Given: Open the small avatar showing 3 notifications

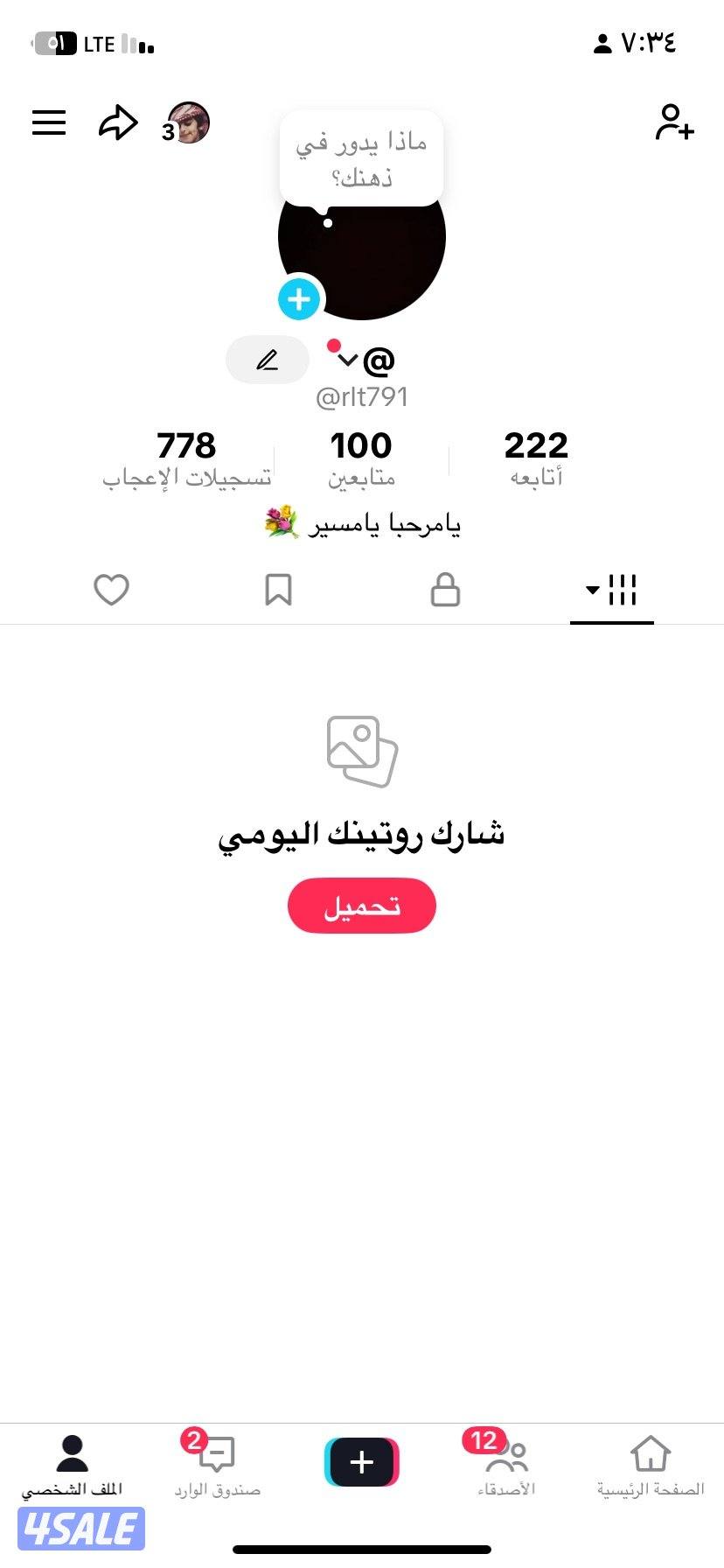Looking at the screenshot, I should pos(186,122).
